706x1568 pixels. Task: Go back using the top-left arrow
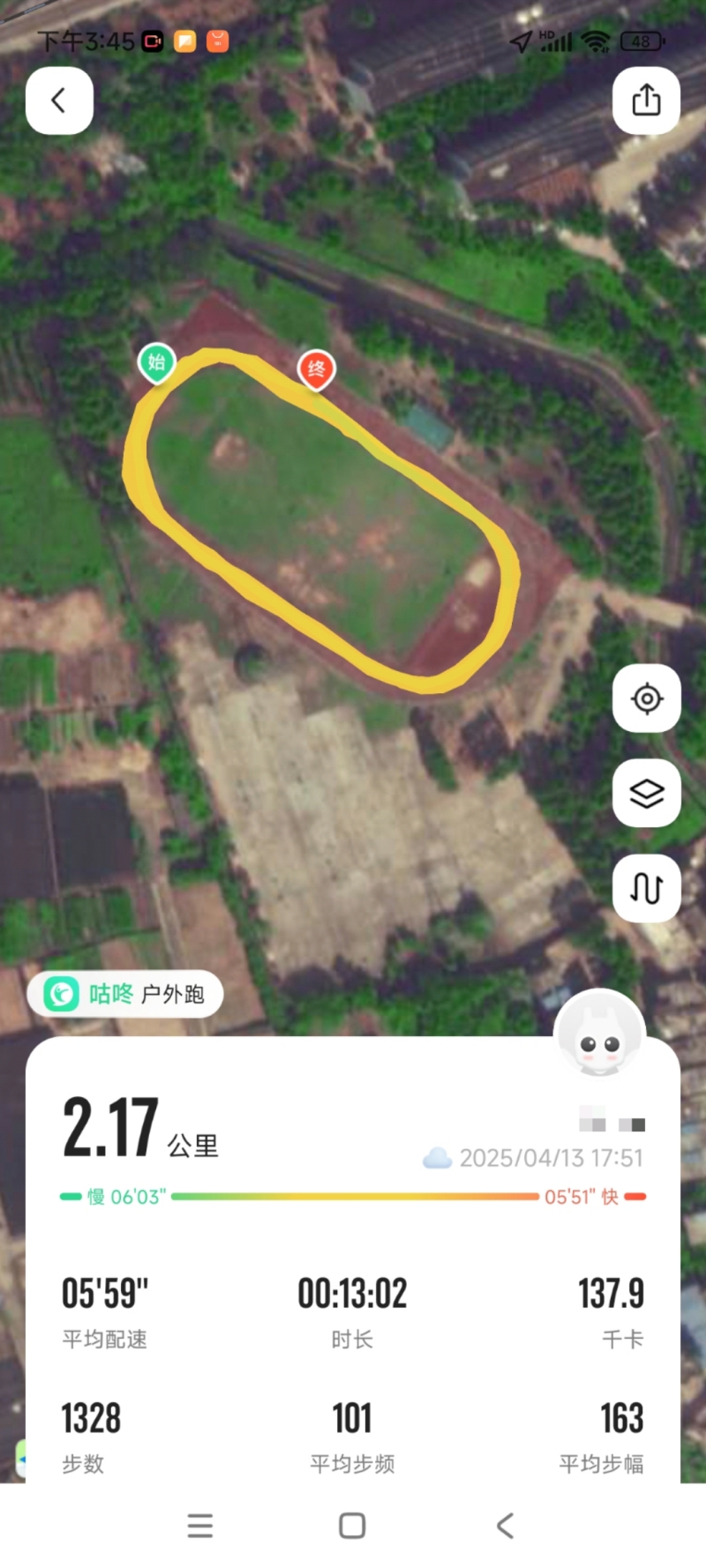click(59, 101)
